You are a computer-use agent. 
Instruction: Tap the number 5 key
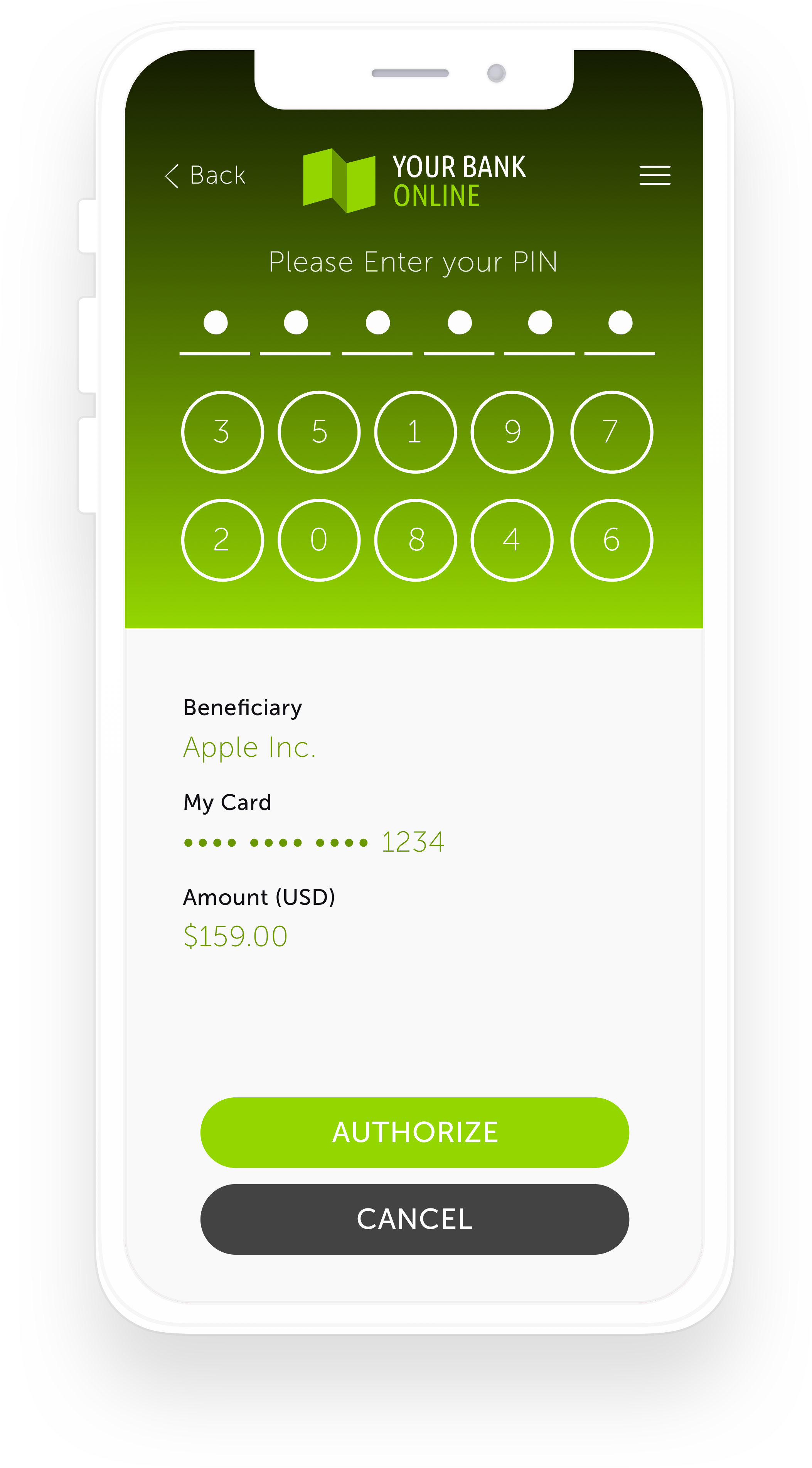tap(319, 432)
